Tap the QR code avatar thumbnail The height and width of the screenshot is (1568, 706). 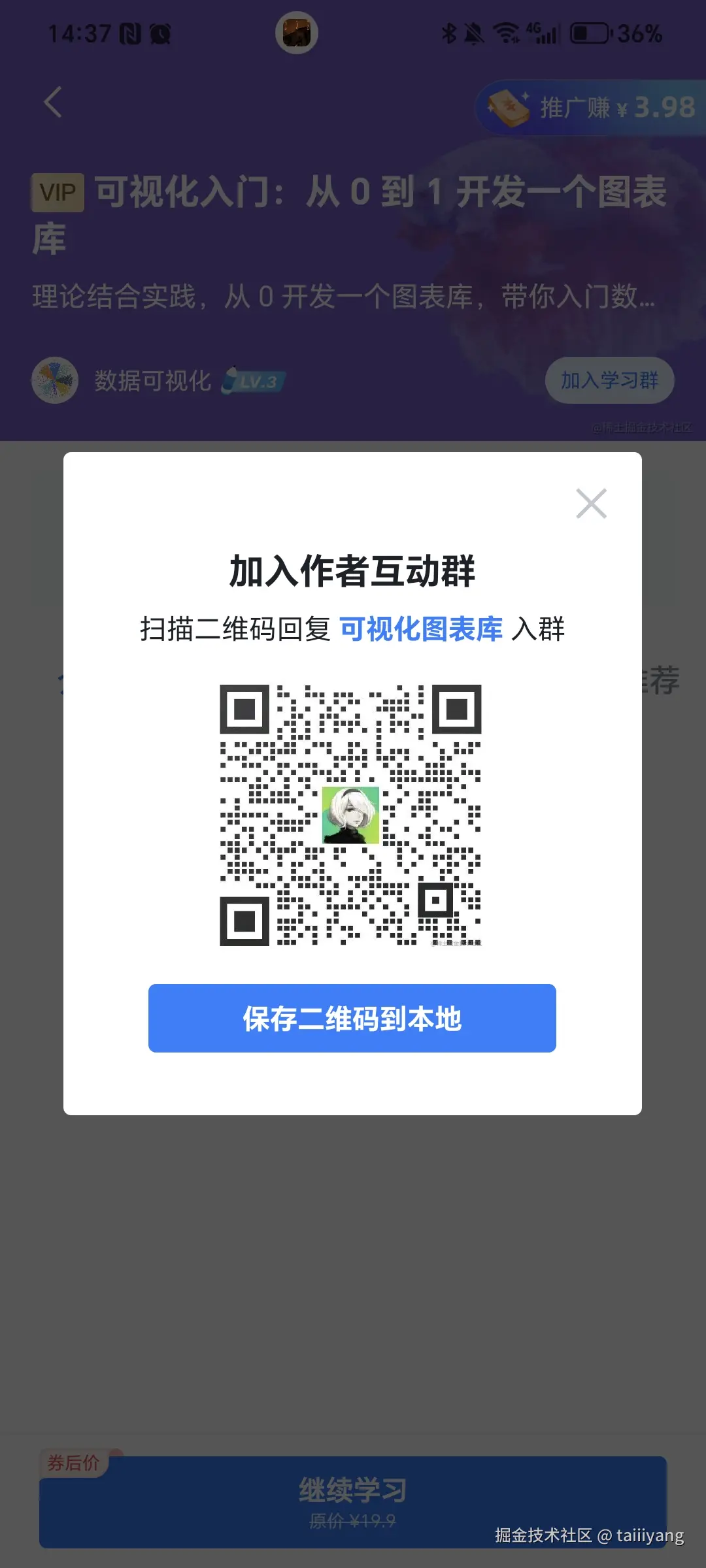351,815
